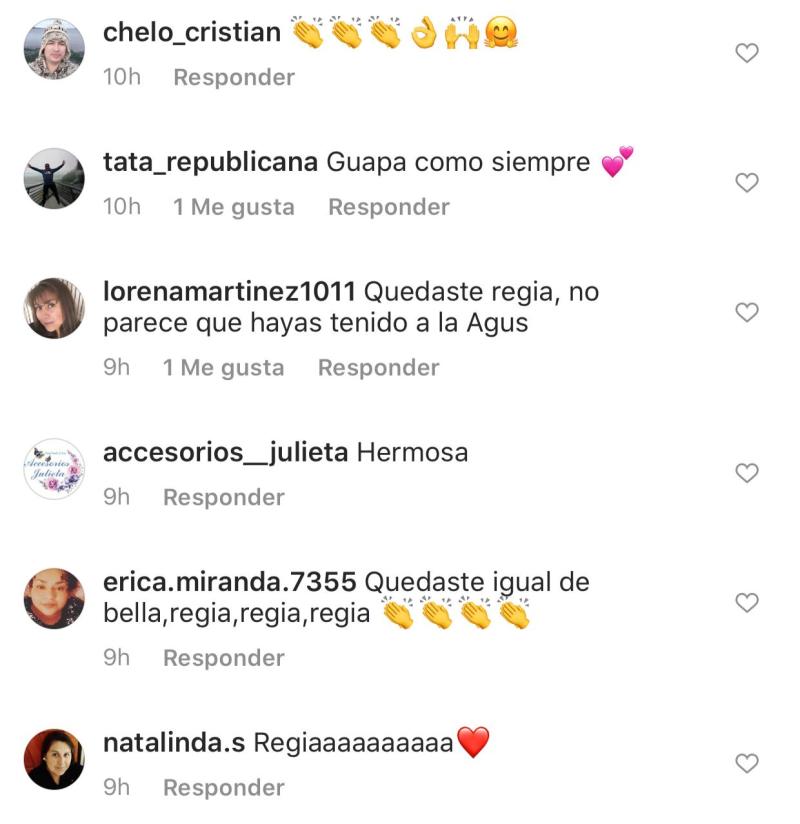The image size is (800, 824).
Task: Open accesorios__julieta's profile avatar
Action: coord(54,468)
